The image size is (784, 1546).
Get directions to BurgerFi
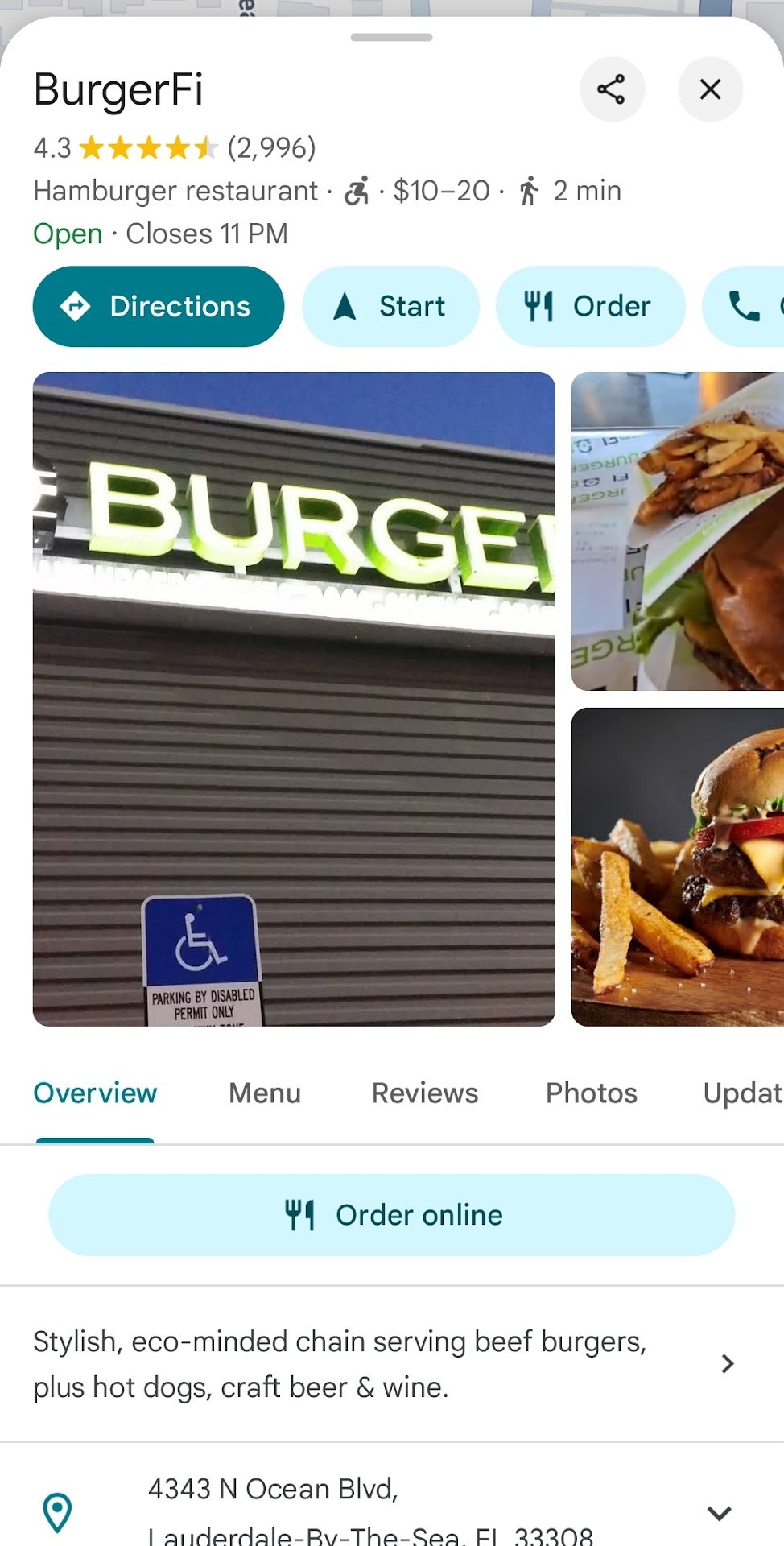tap(159, 307)
